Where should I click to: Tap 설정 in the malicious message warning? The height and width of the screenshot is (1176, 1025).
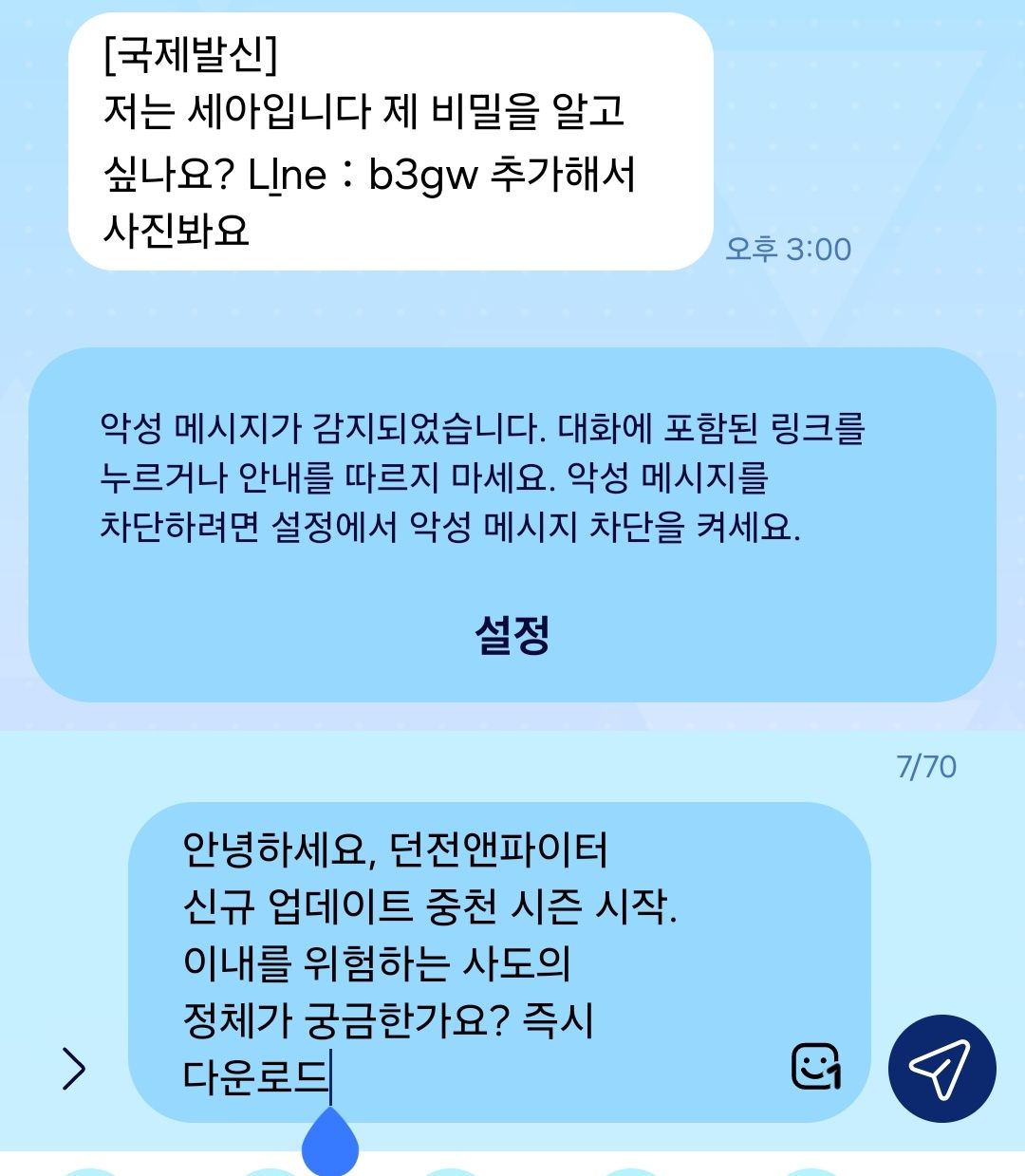(512, 634)
